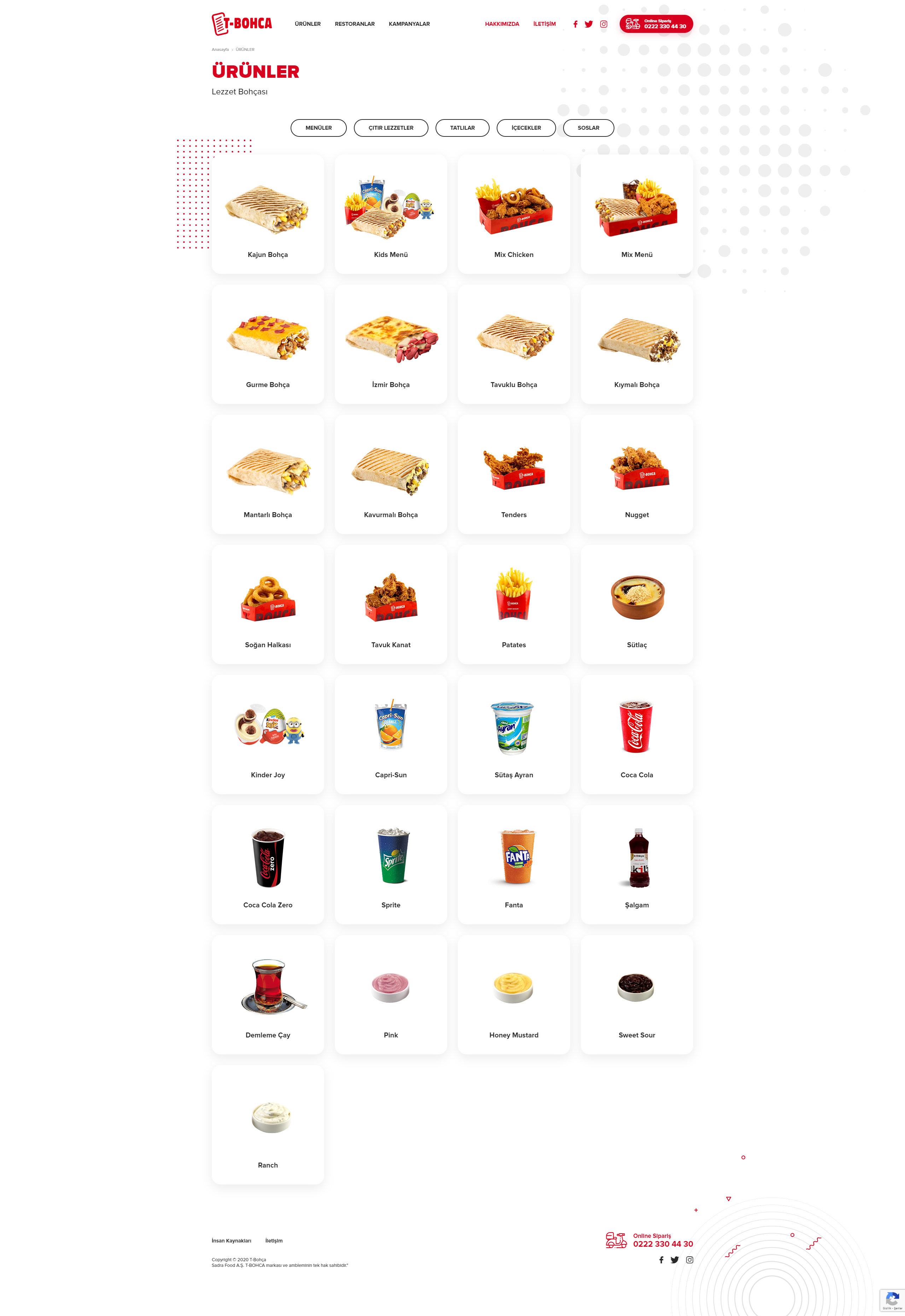Open the Instagram icon in the header
Image resolution: width=905 pixels, height=1316 pixels.
click(x=603, y=24)
